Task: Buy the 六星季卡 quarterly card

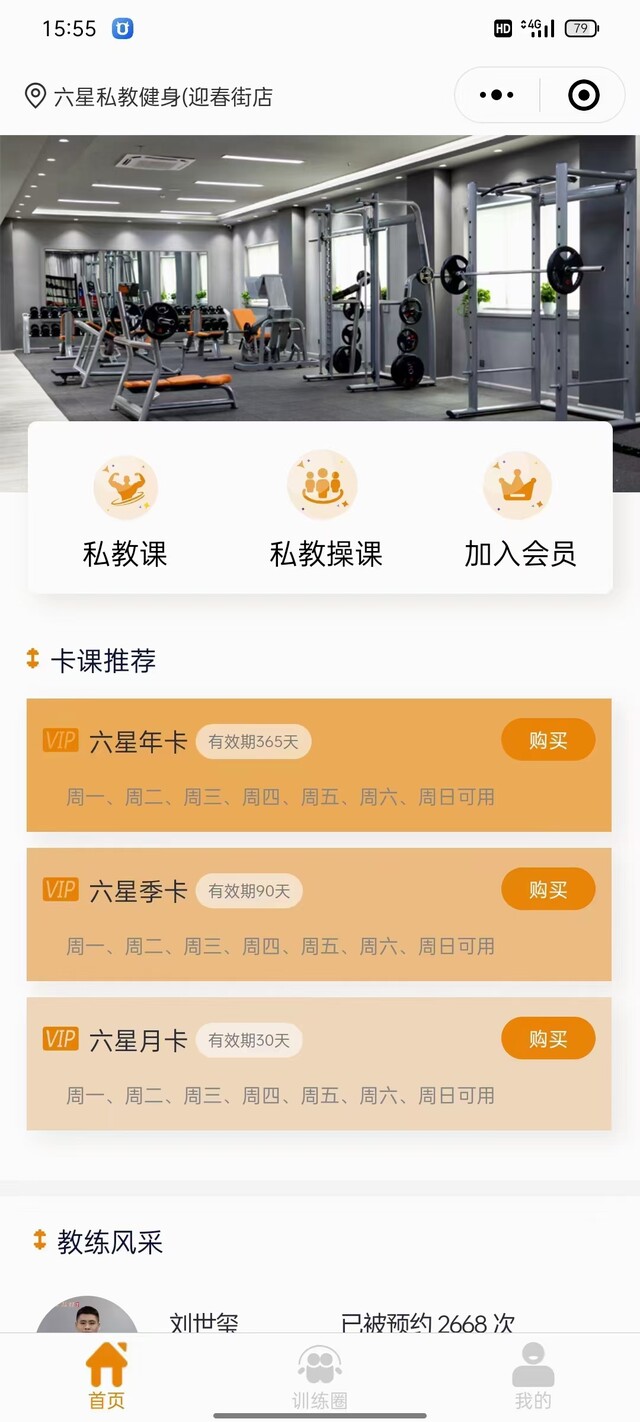Action: (547, 890)
